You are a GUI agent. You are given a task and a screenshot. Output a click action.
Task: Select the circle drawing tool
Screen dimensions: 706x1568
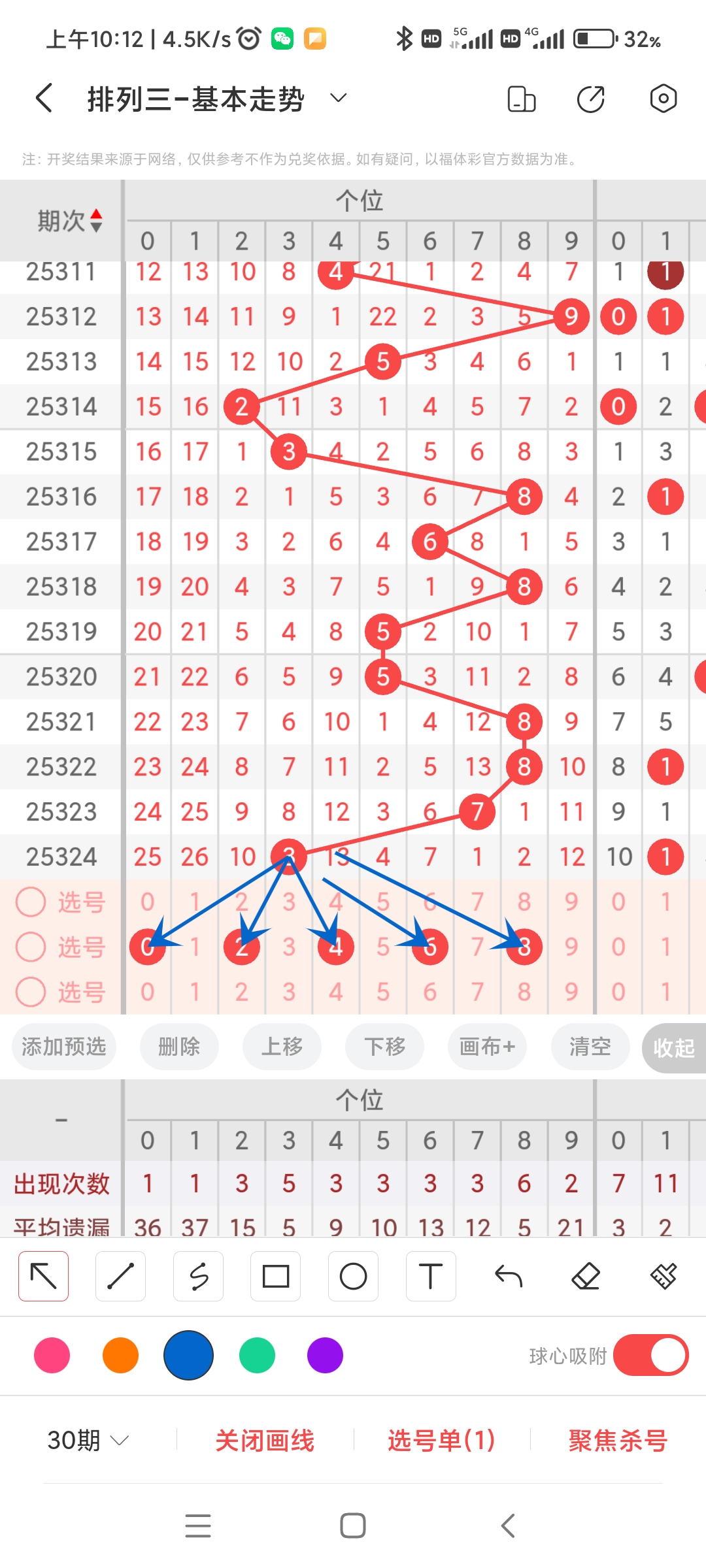pyautogui.click(x=353, y=1275)
